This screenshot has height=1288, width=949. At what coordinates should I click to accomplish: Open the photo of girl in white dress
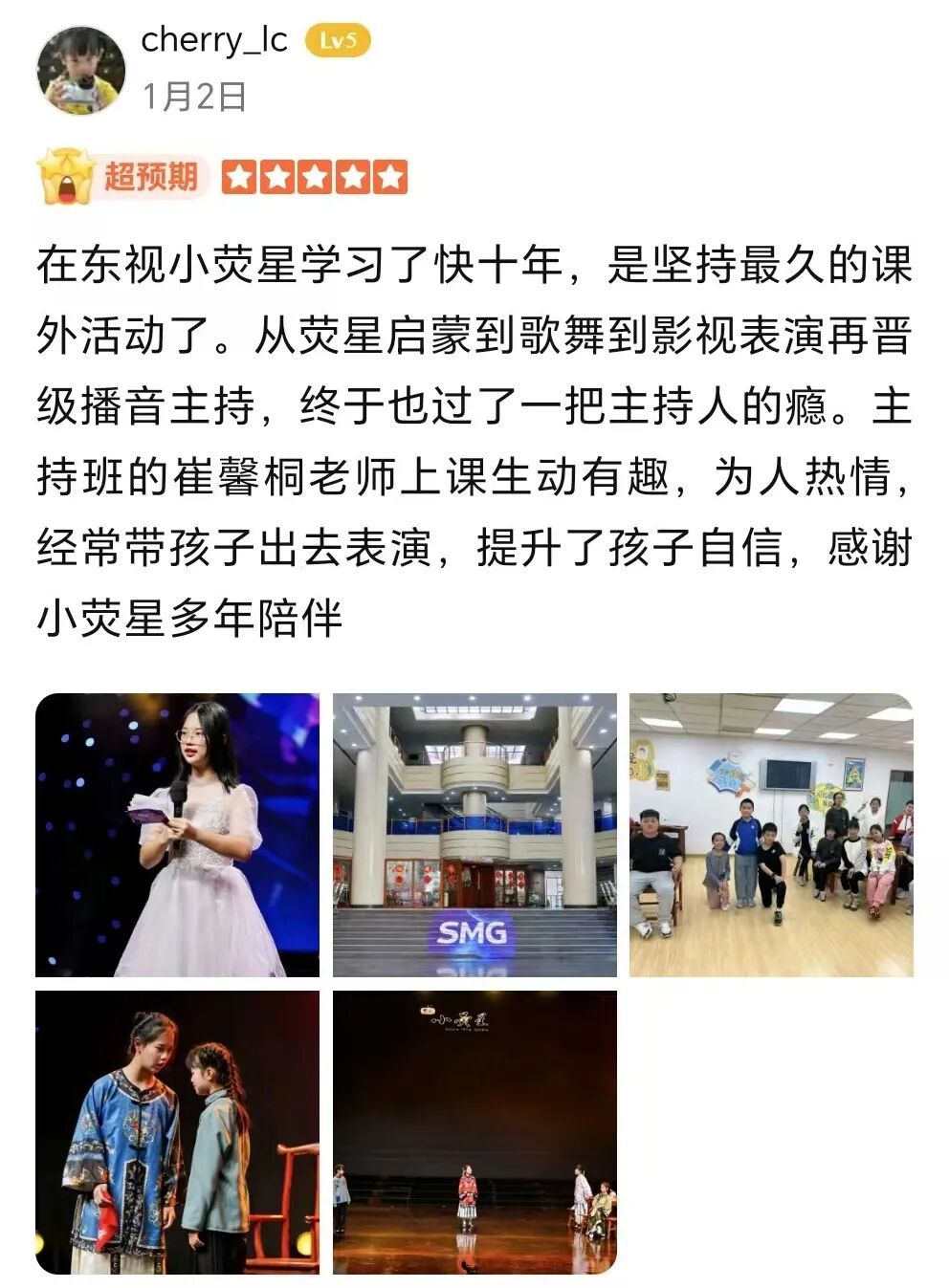[x=177, y=834]
